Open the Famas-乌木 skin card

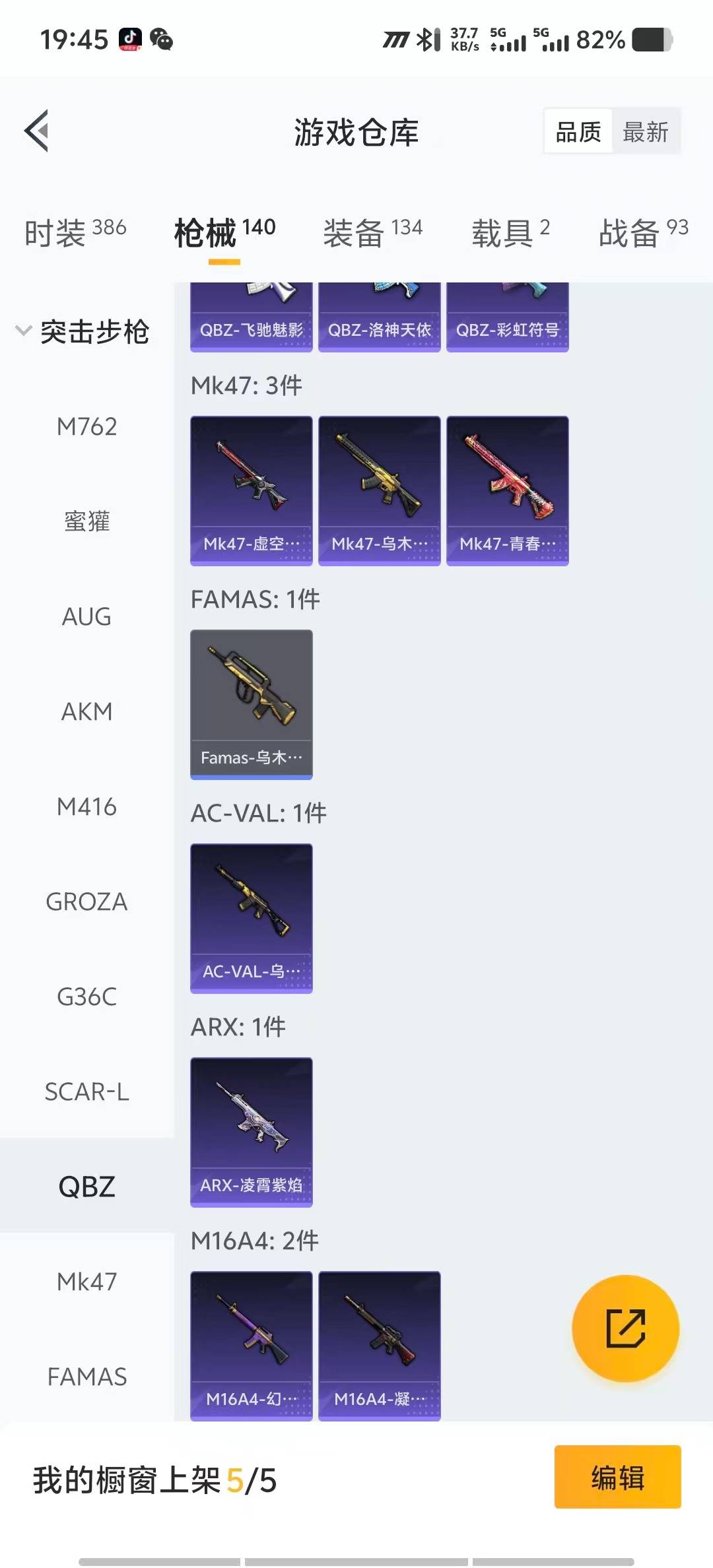[x=251, y=704]
